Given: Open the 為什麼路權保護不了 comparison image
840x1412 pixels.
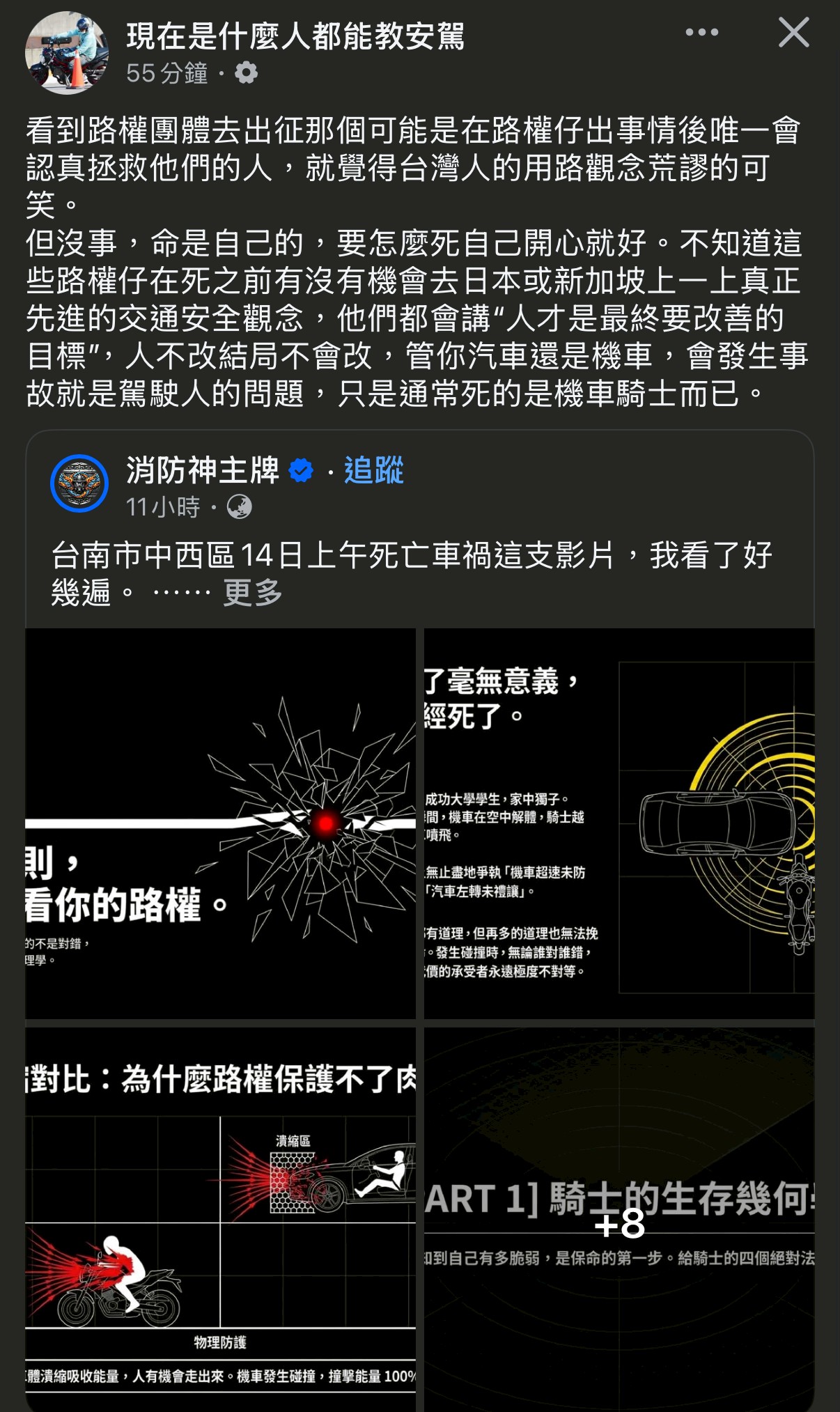Looking at the screenshot, I should (221, 1219).
